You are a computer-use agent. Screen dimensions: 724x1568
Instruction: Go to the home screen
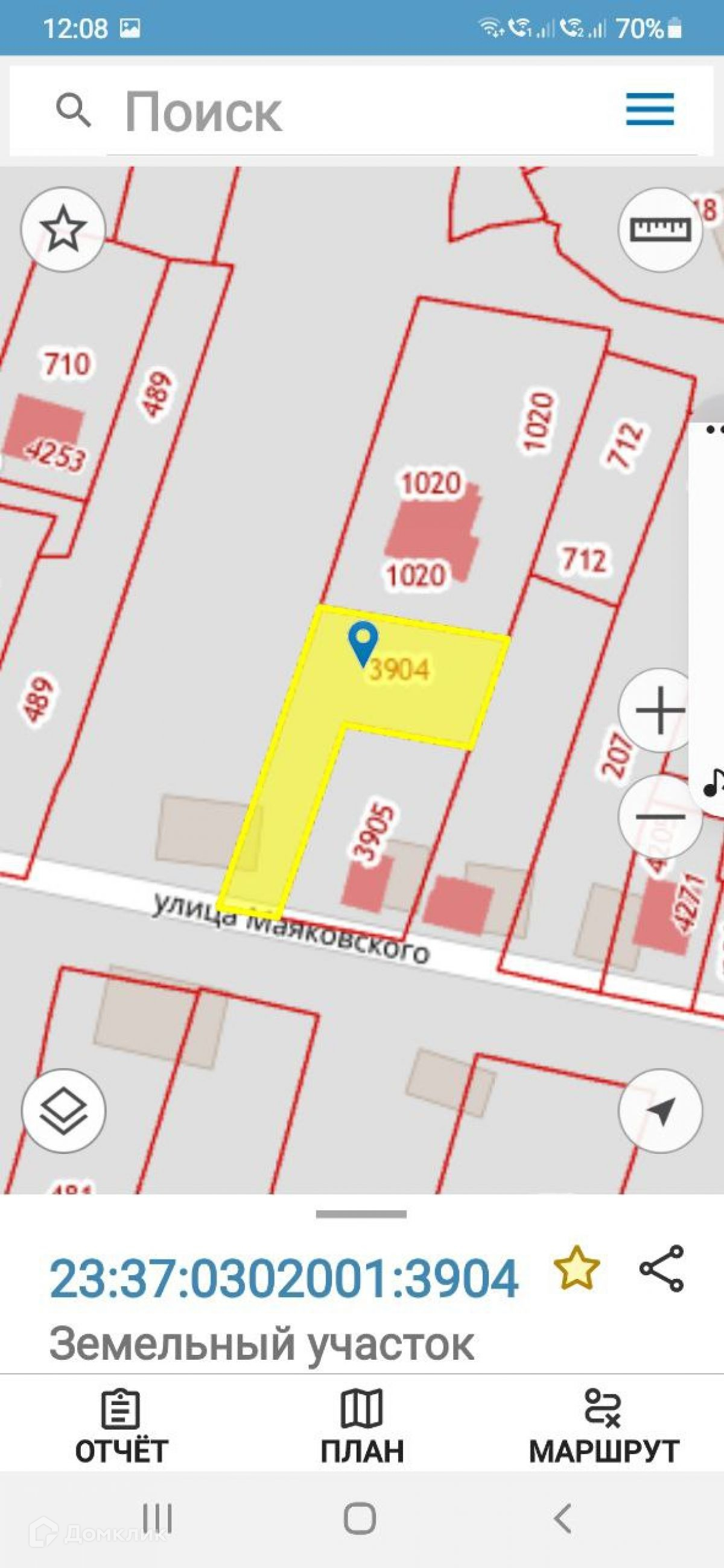pos(360,1519)
